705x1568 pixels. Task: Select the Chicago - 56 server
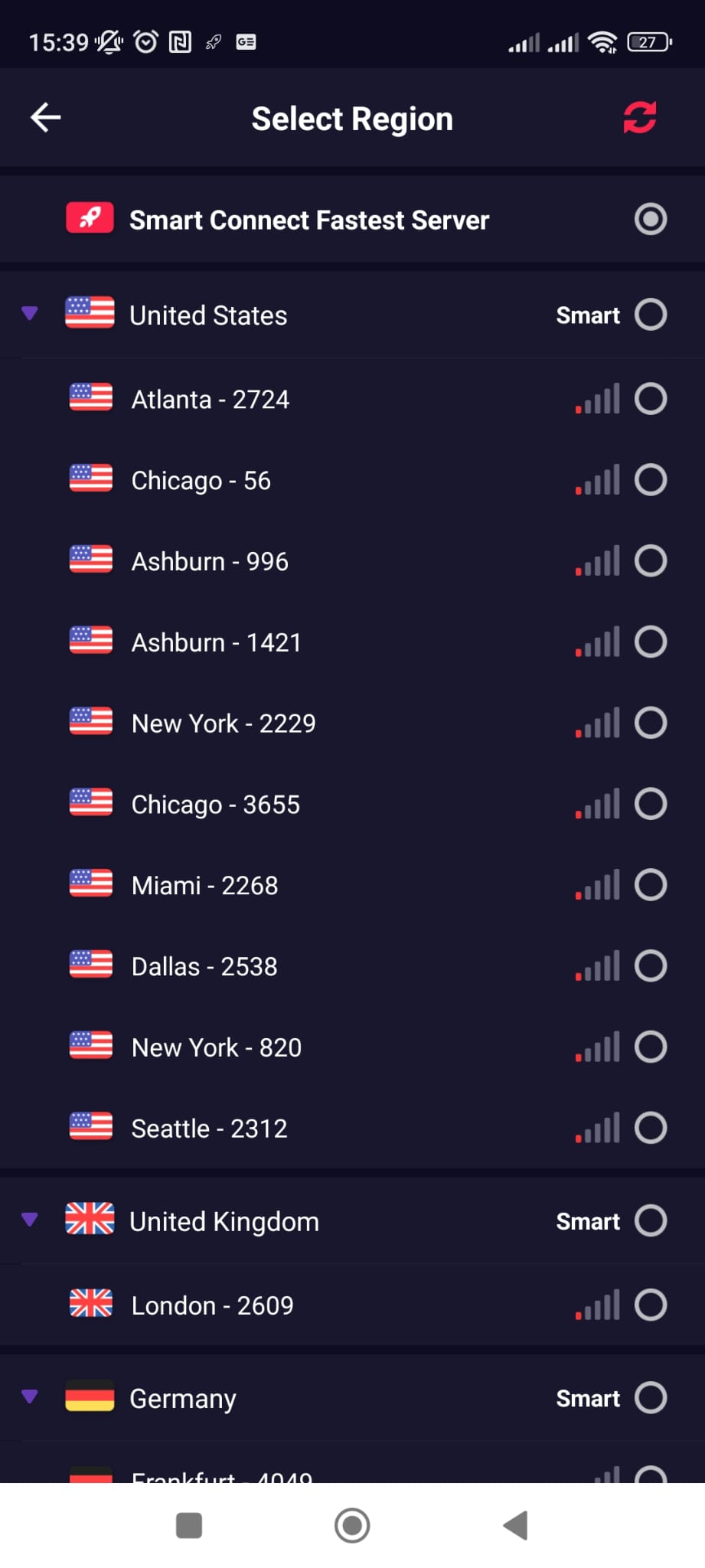(650, 480)
